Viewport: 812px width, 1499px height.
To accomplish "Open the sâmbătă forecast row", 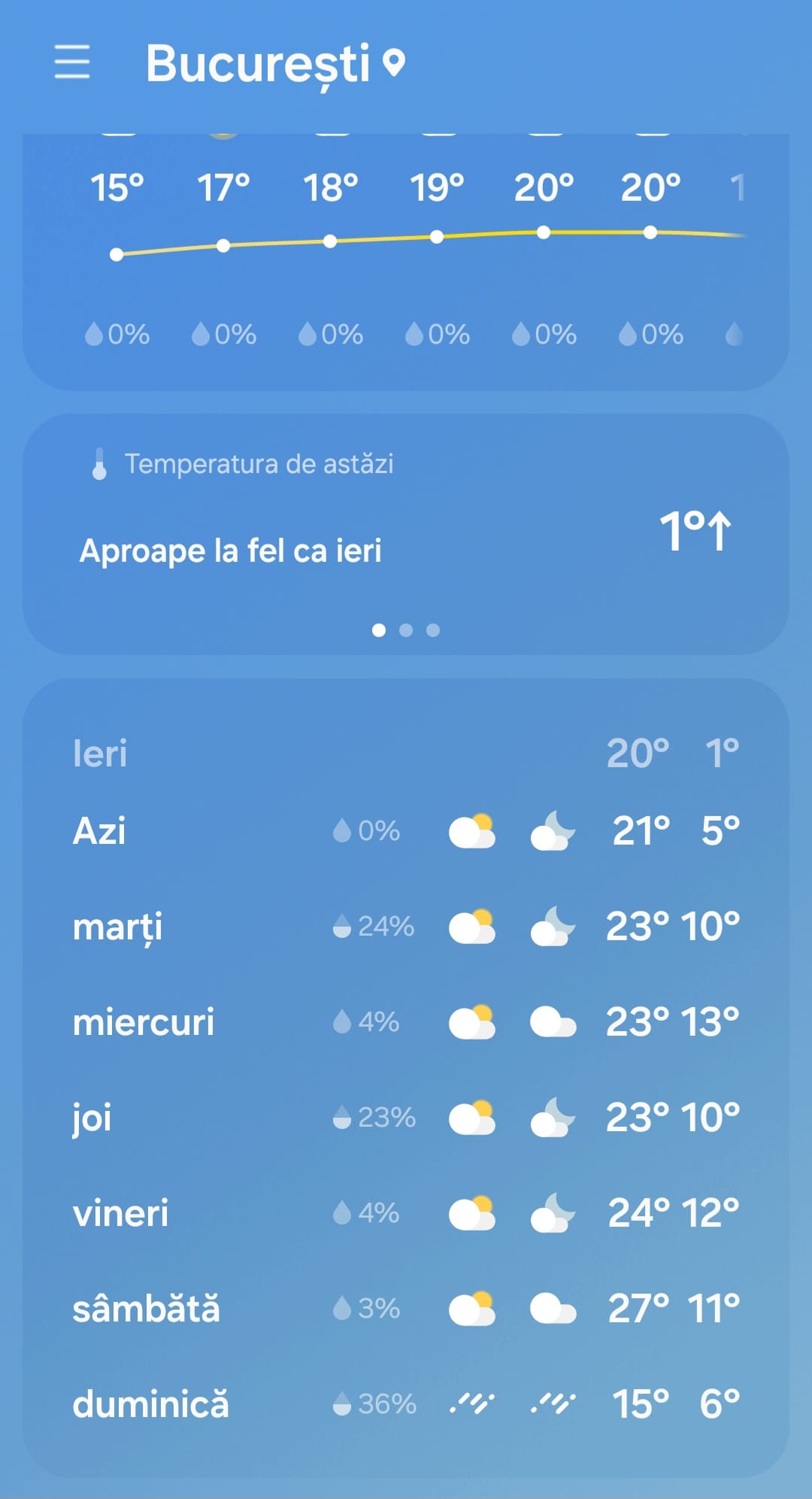I will [406, 1309].
